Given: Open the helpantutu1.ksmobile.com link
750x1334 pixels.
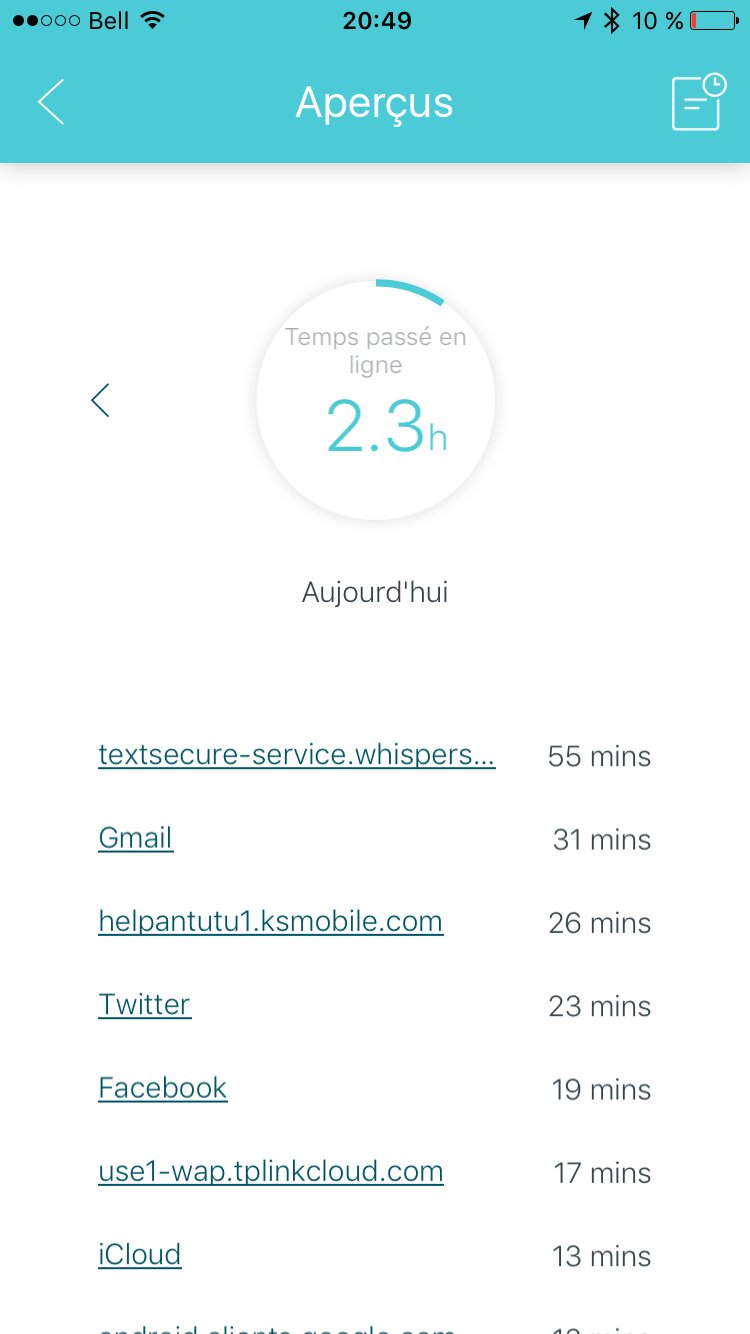Looking at the screenshot, I should click(x=270, y=921).
